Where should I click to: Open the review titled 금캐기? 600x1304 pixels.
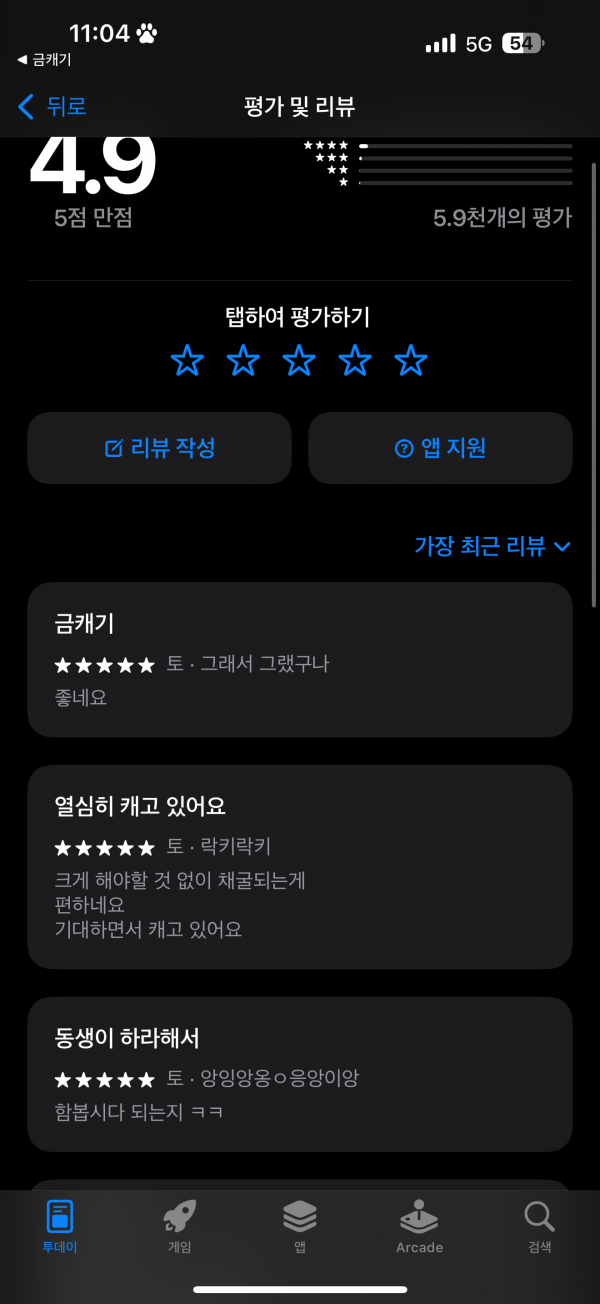300,660
